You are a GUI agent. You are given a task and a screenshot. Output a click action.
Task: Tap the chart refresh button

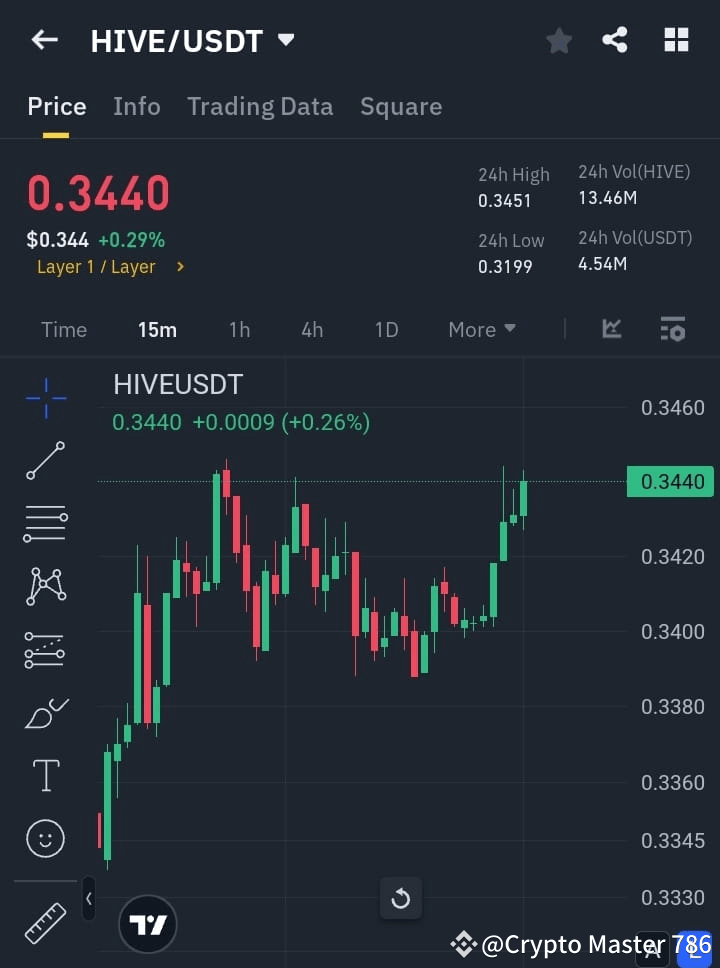click(x=401, y=898)
